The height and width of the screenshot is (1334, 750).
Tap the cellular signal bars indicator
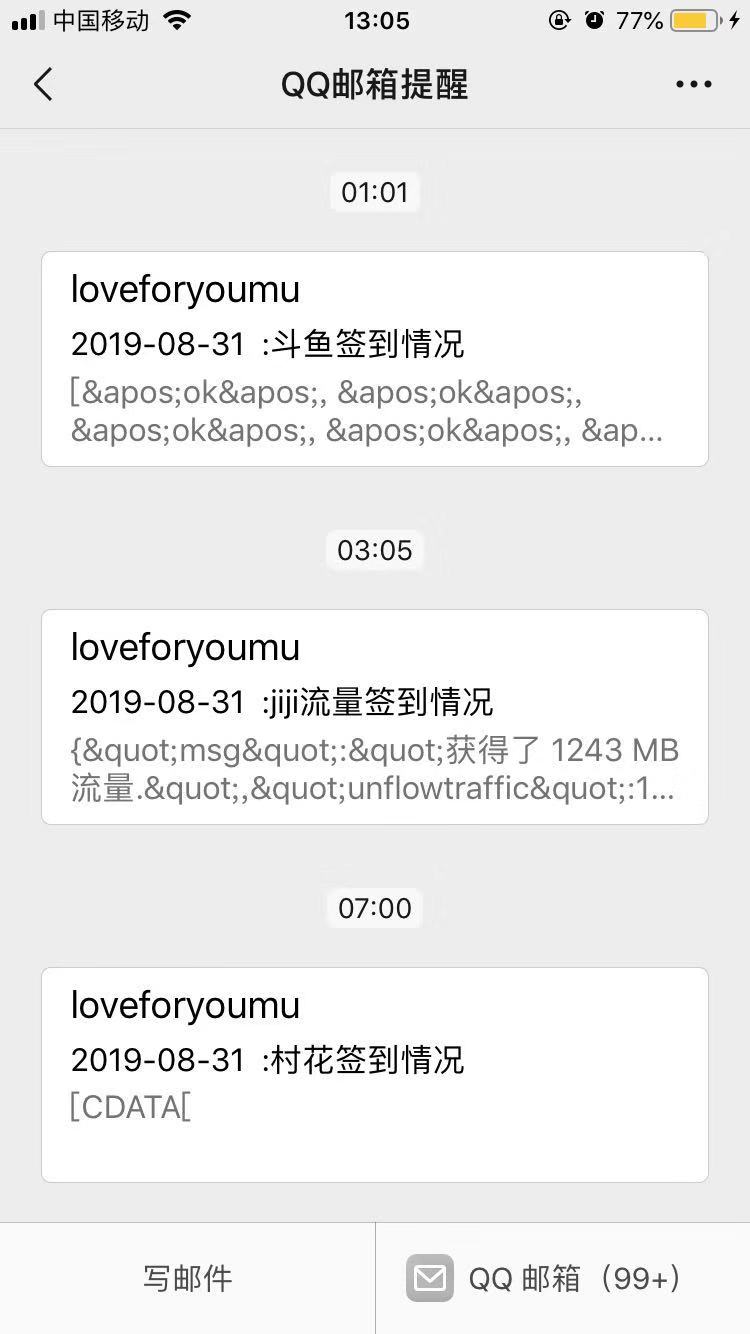(x=27, y=20)
